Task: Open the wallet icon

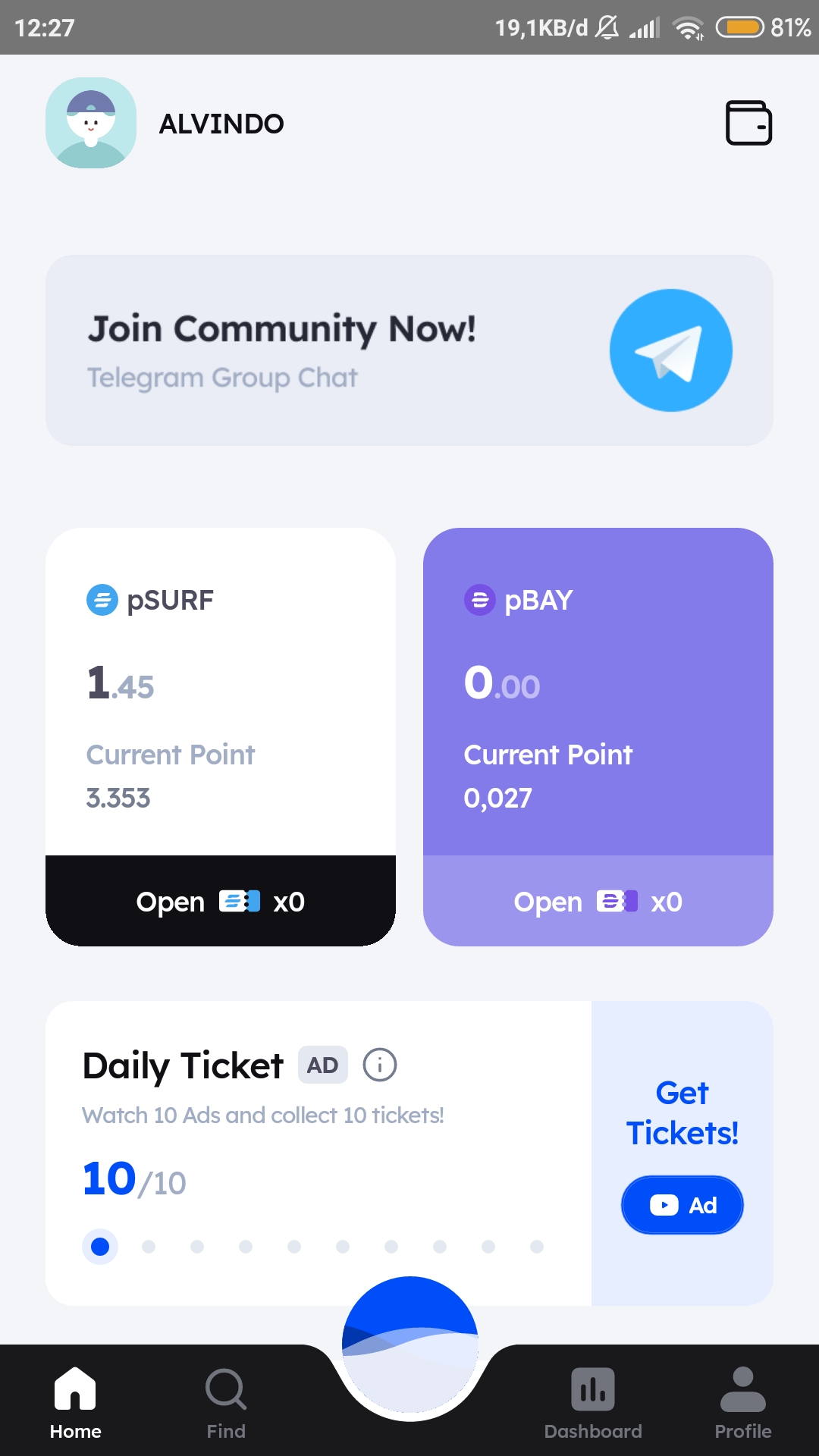Action: pyautogui.click(x=748, y=123)
